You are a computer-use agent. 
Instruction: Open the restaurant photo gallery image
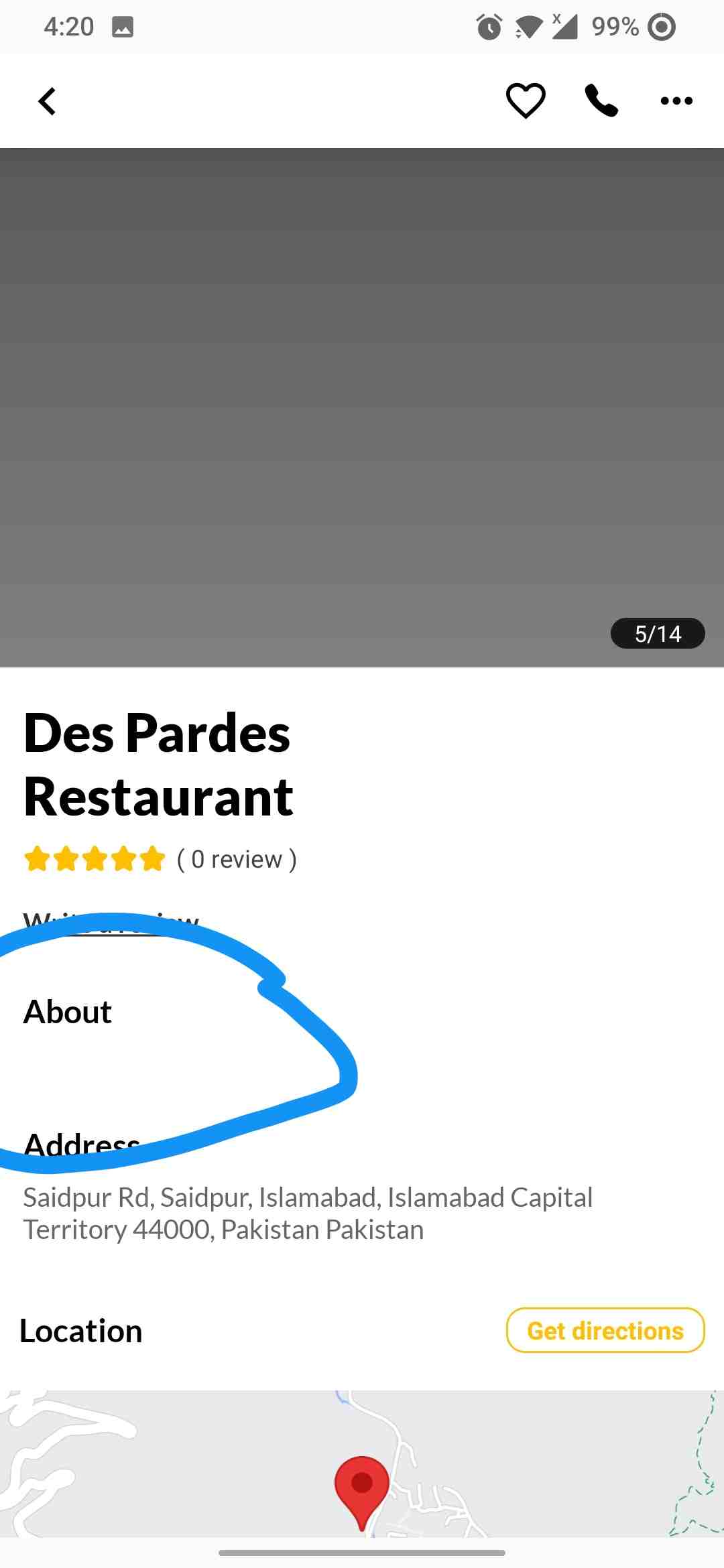pyautogui.click(x=362, y=407)
